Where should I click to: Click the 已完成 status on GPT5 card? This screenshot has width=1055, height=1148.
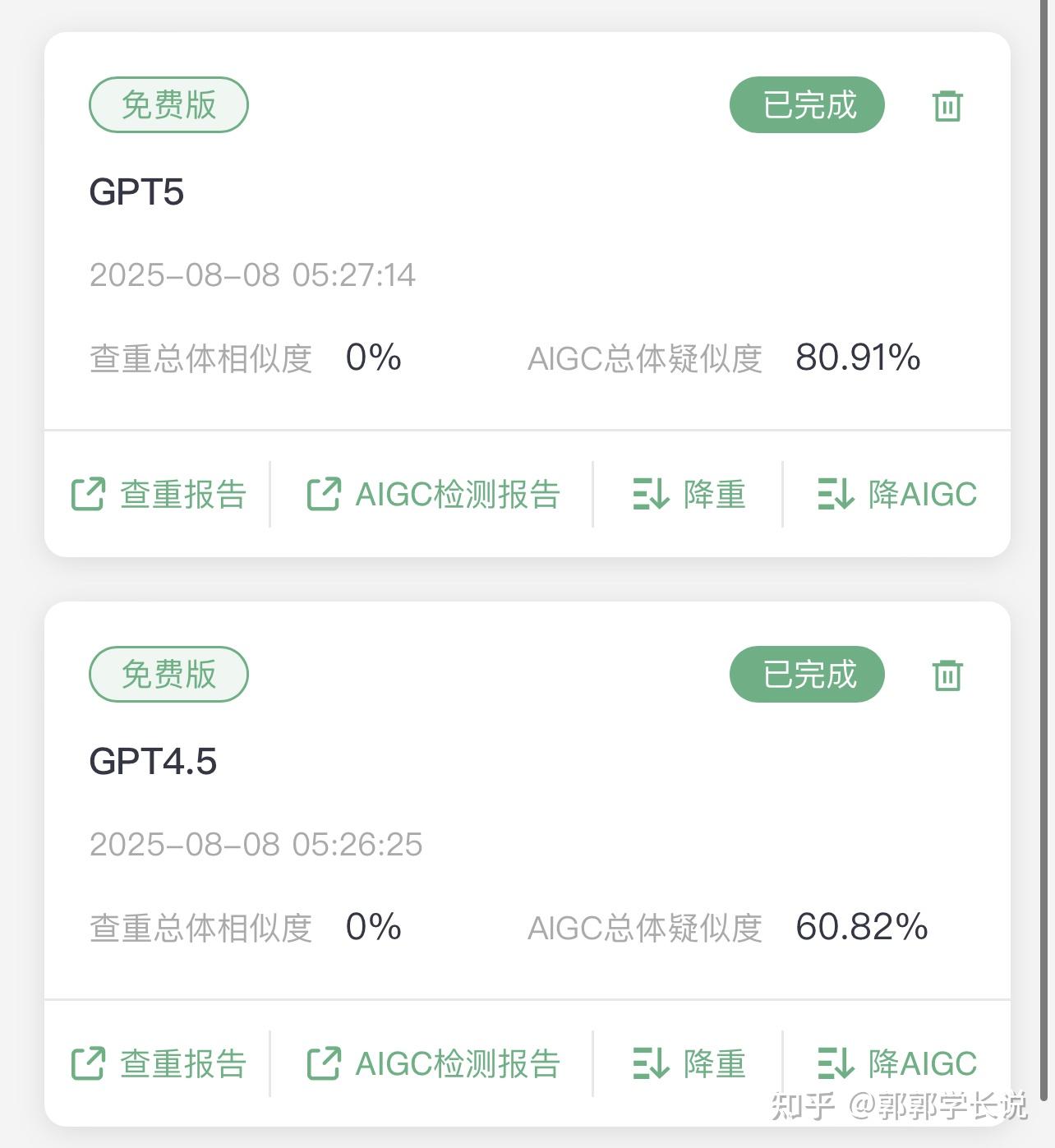click(x=807, y=104)
